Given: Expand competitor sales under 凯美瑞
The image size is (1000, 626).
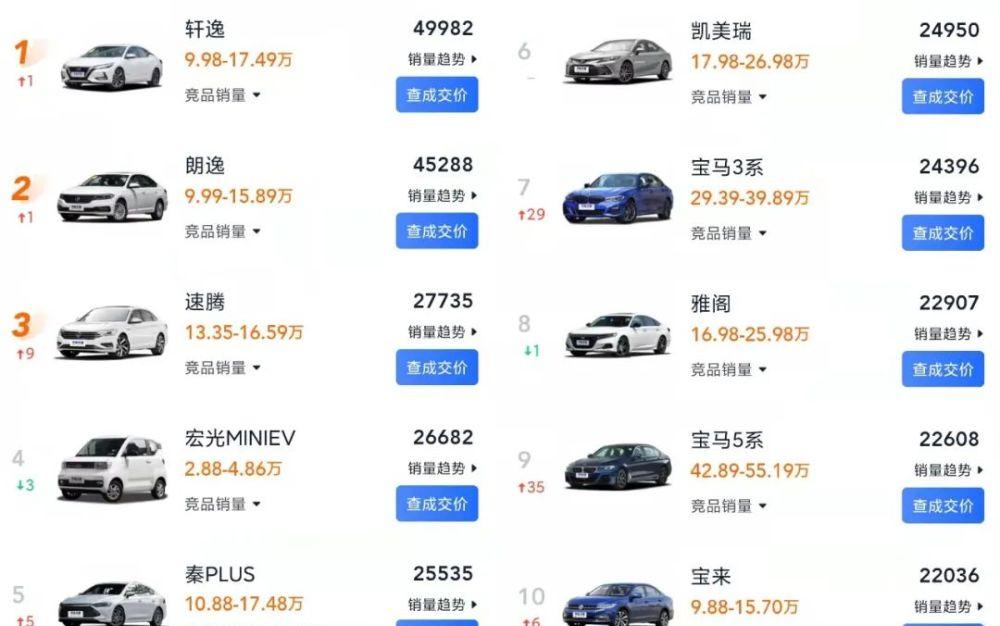Looking at the screenshot, I should (728, 97).
